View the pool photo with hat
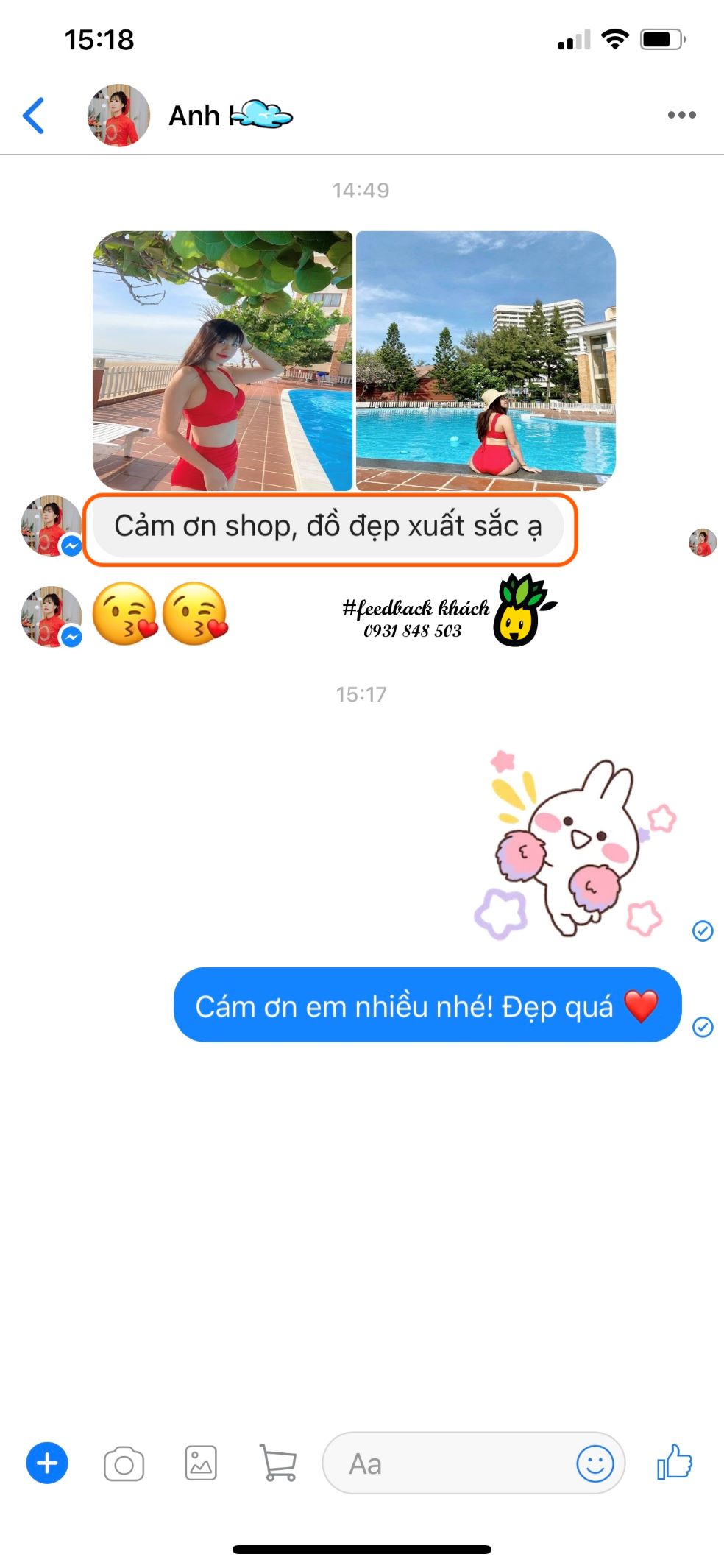 point(486,361)
